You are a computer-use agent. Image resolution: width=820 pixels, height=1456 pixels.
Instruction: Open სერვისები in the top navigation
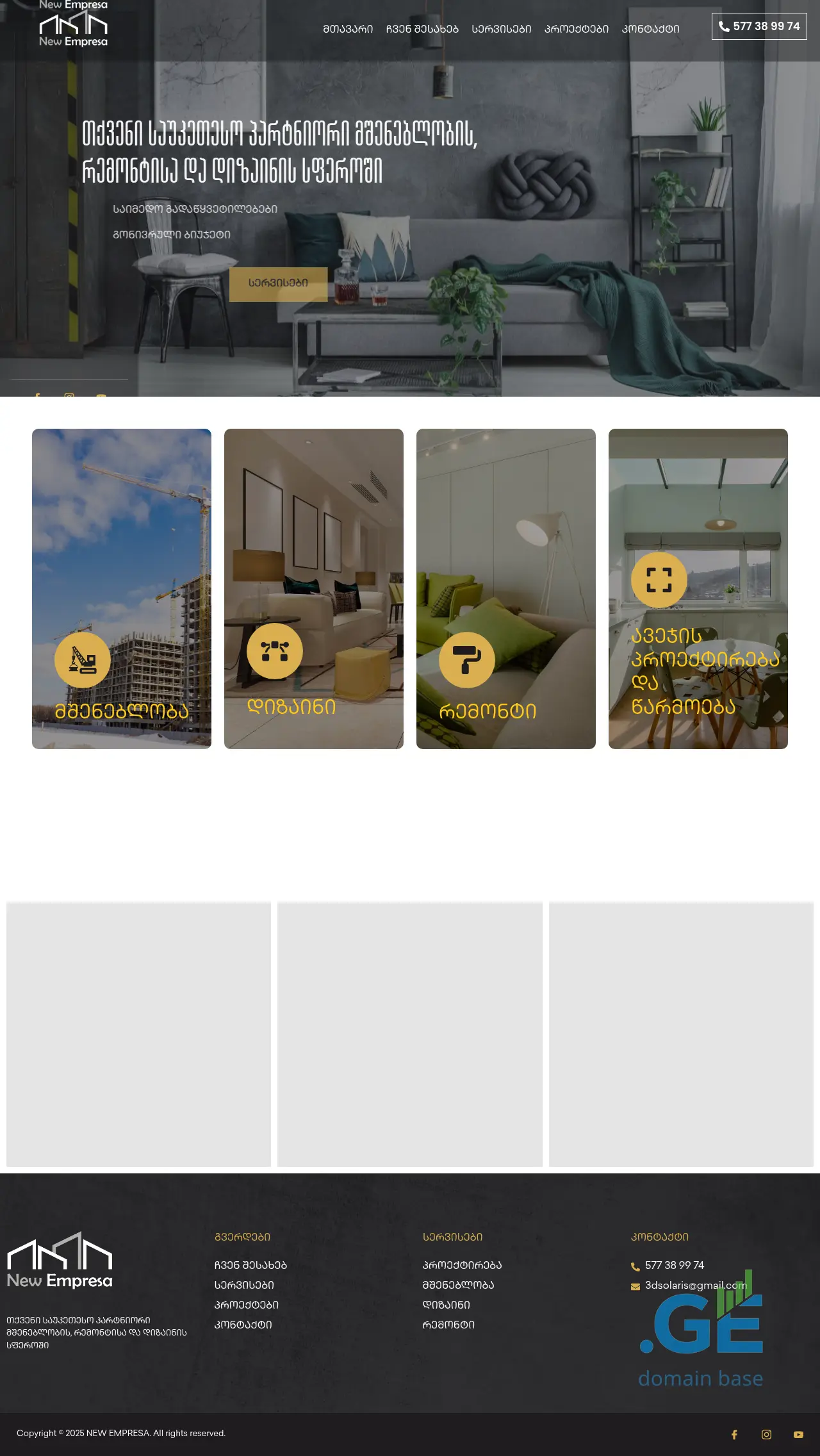[502, 29]
